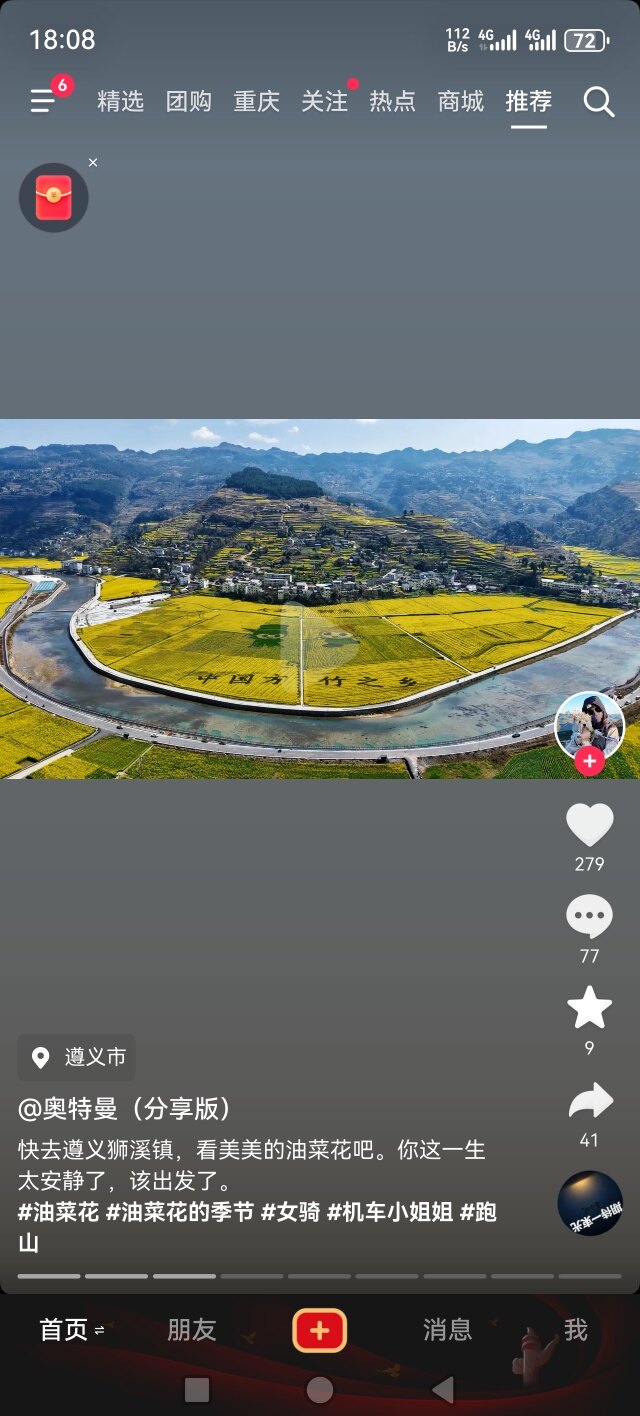The height and width of the screenshot is (1416, 640).
Task: Favorite this video with the star icon
Action: tap(589, 1007)
